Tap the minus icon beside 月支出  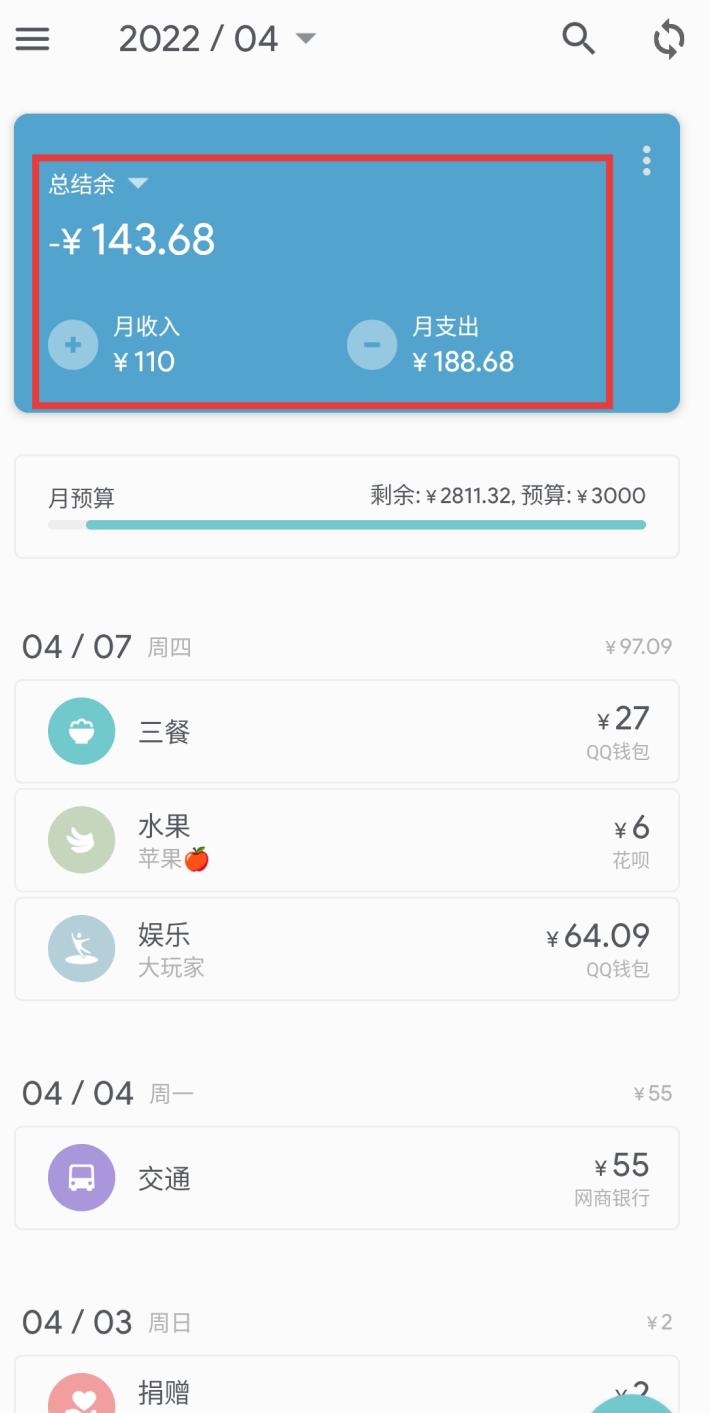(x=372, y=345)
